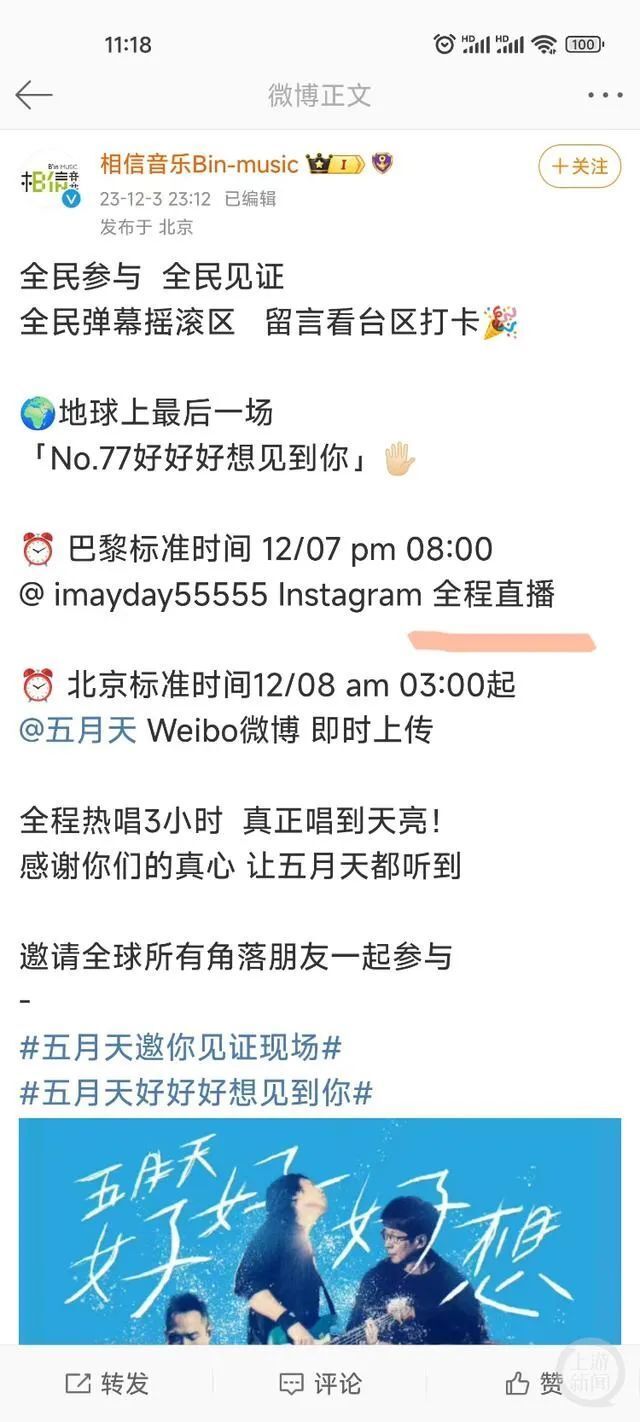Like the post with the 赞 button
The width and height of the screenshot is (640, 1422).
pyautogui.click(x=535, y=1383)
